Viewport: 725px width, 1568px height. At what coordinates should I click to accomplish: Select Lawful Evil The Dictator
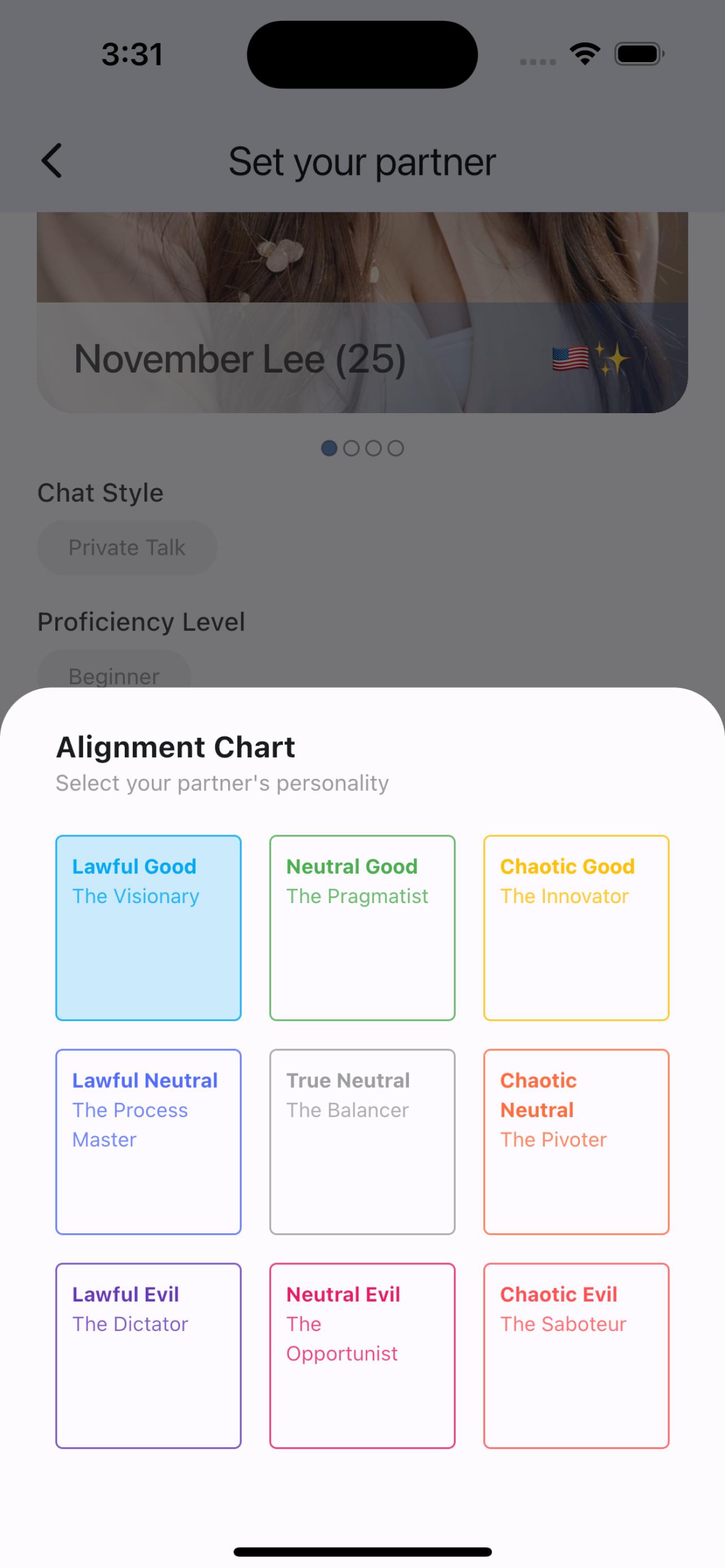point(148,1356)
